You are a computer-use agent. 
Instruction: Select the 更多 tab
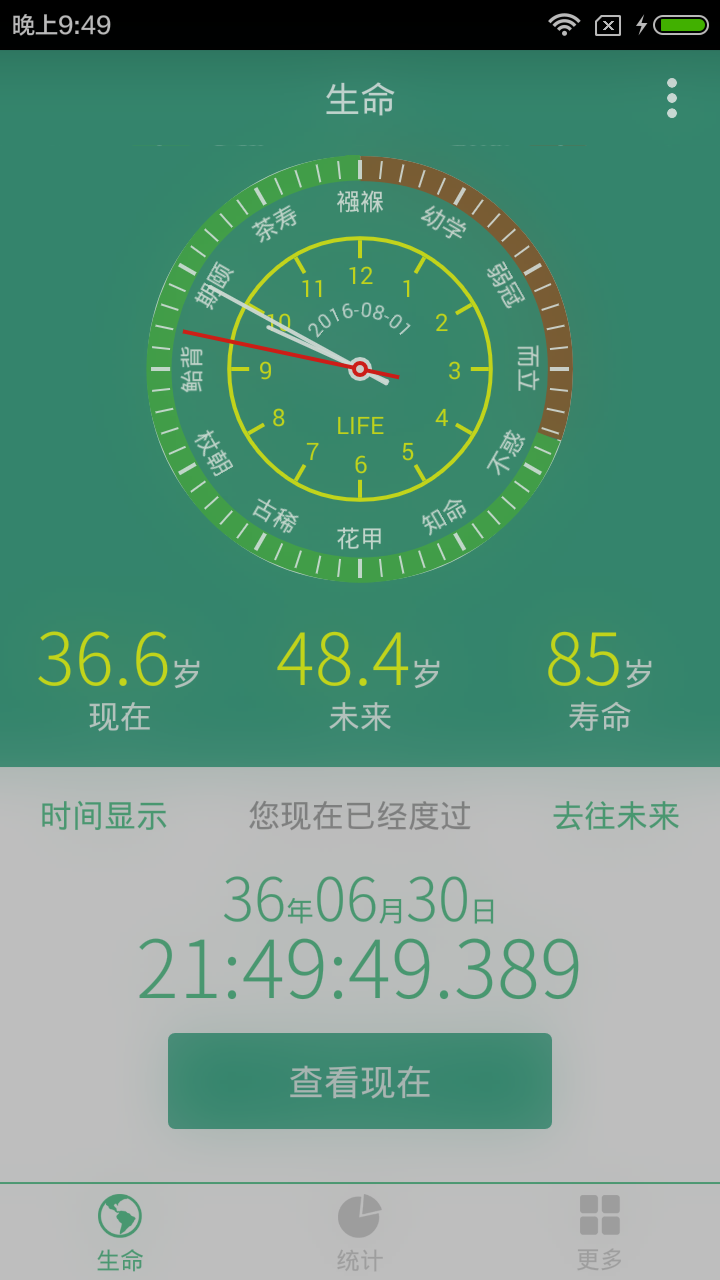pos(598,1230)
